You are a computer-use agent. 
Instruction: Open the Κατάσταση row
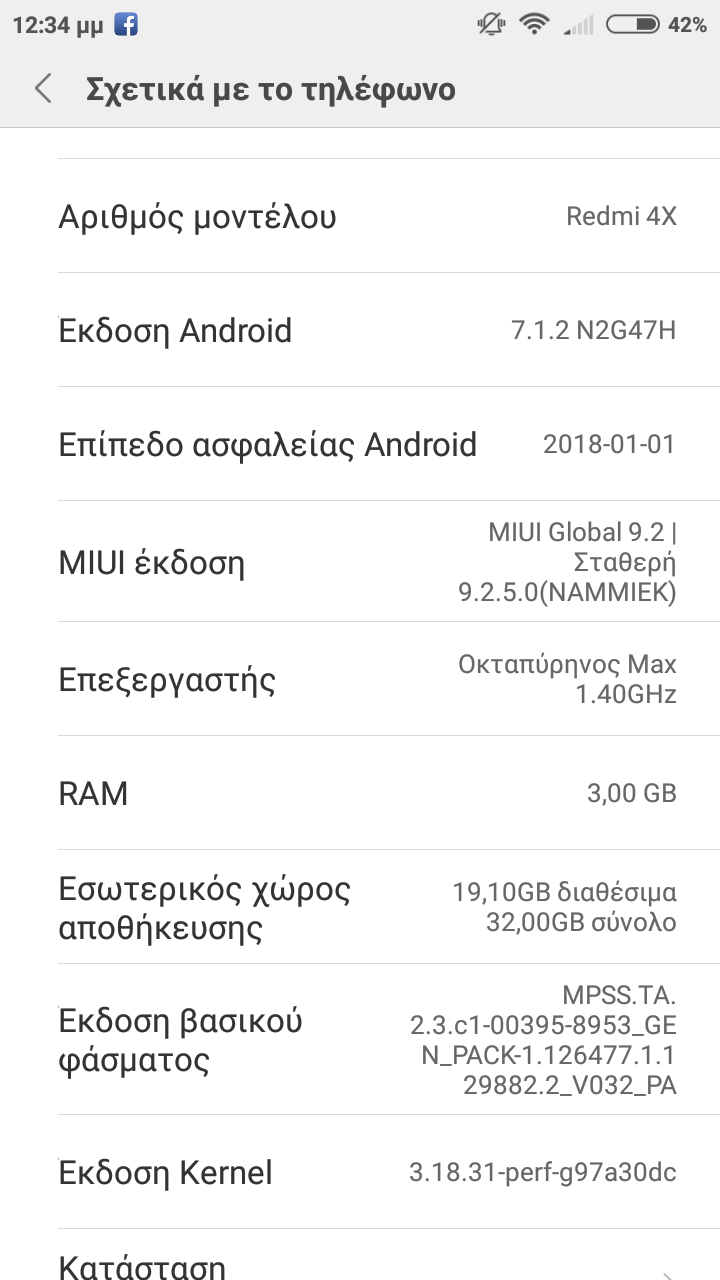click(x=360, y=1262)
